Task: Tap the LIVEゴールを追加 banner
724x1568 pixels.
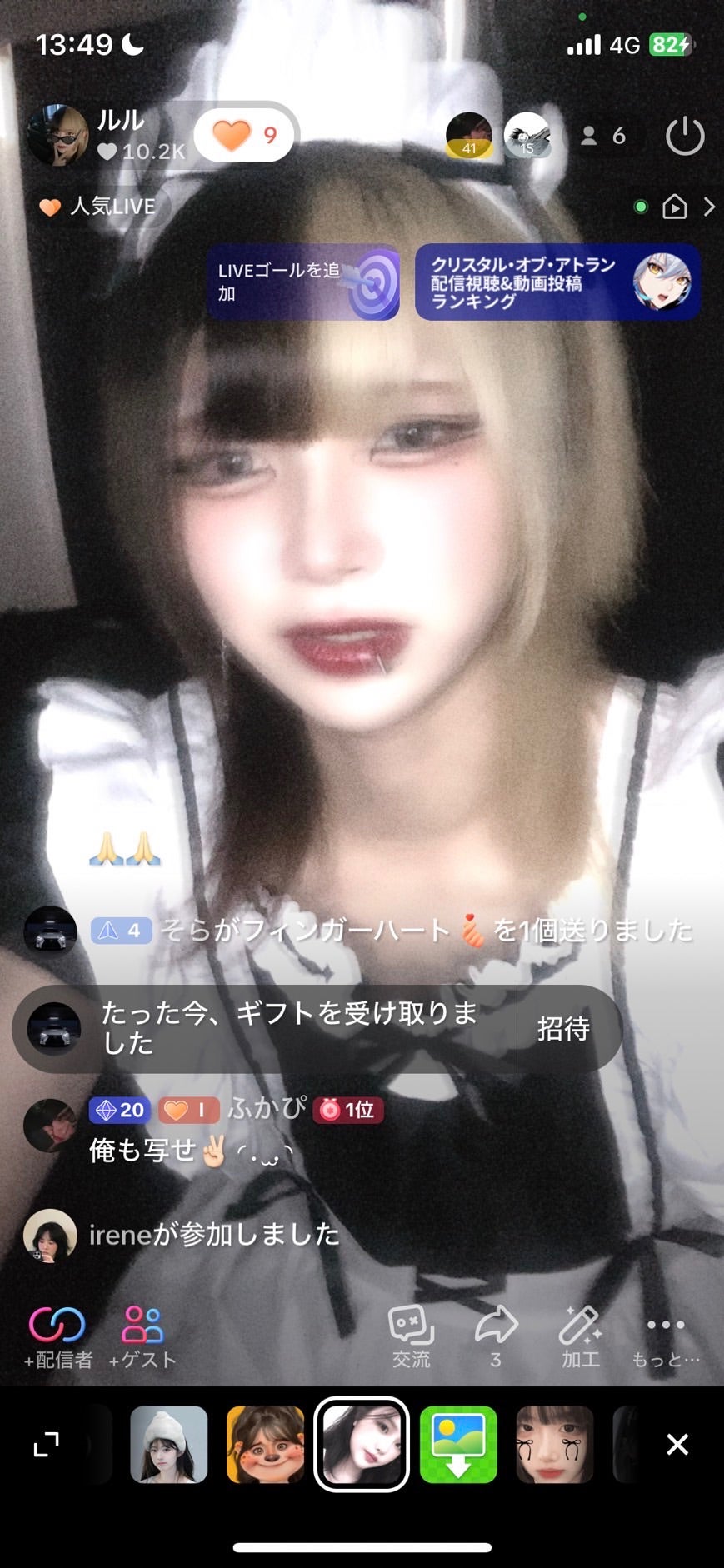Action: coord(302,282)
